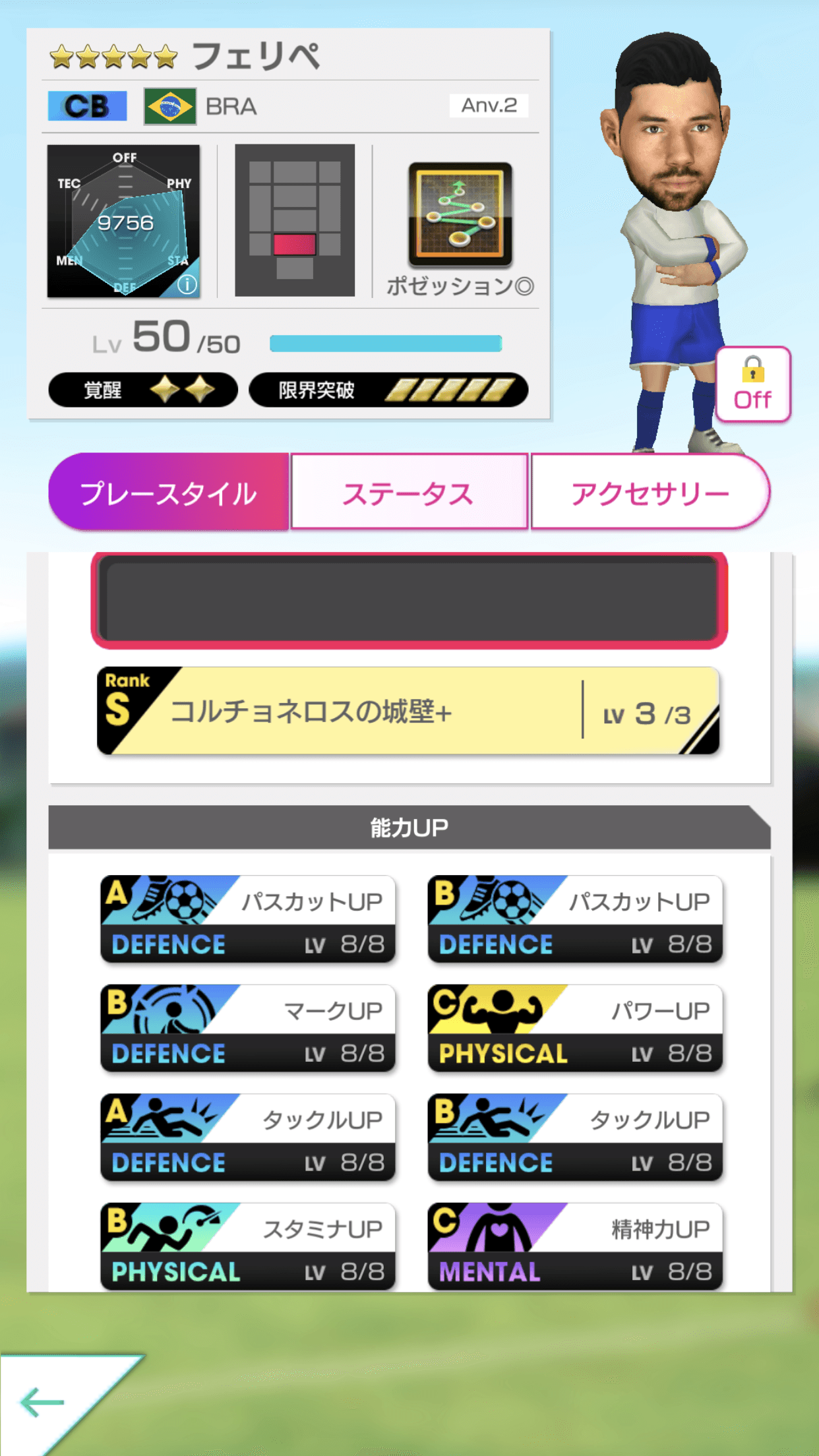Open the ポゼッション◎ trait icon
Viewport: 819px width, 1456px height.
tap(460, 214)
